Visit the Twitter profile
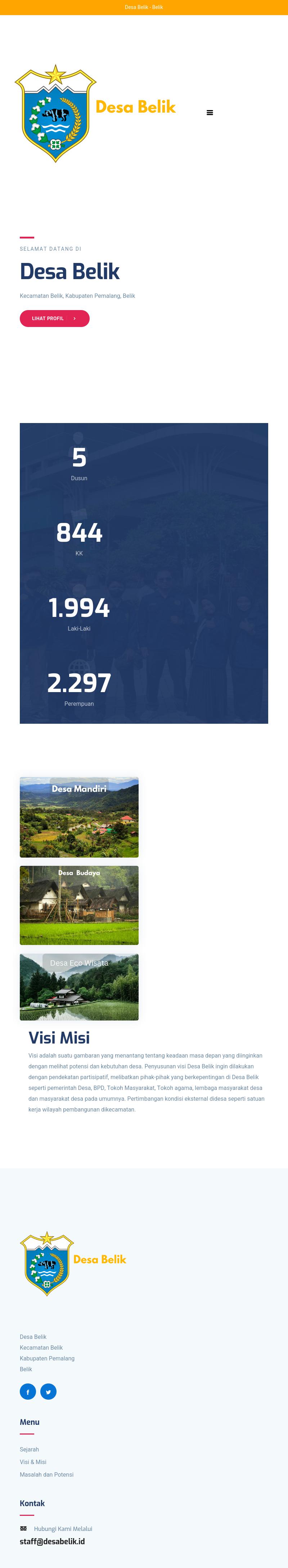288x1568 pixels. [x=48, y=1391]
